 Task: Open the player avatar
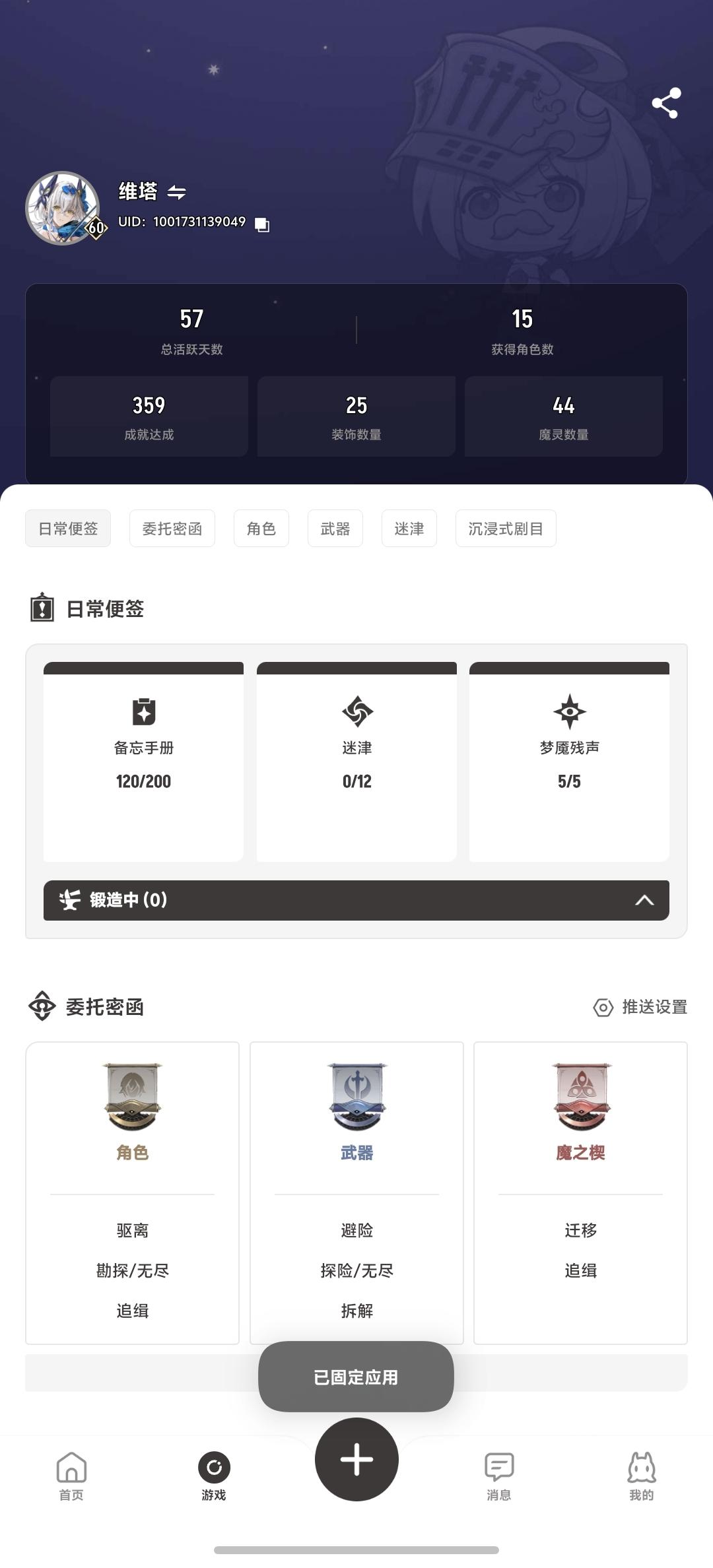coord(63,208)
